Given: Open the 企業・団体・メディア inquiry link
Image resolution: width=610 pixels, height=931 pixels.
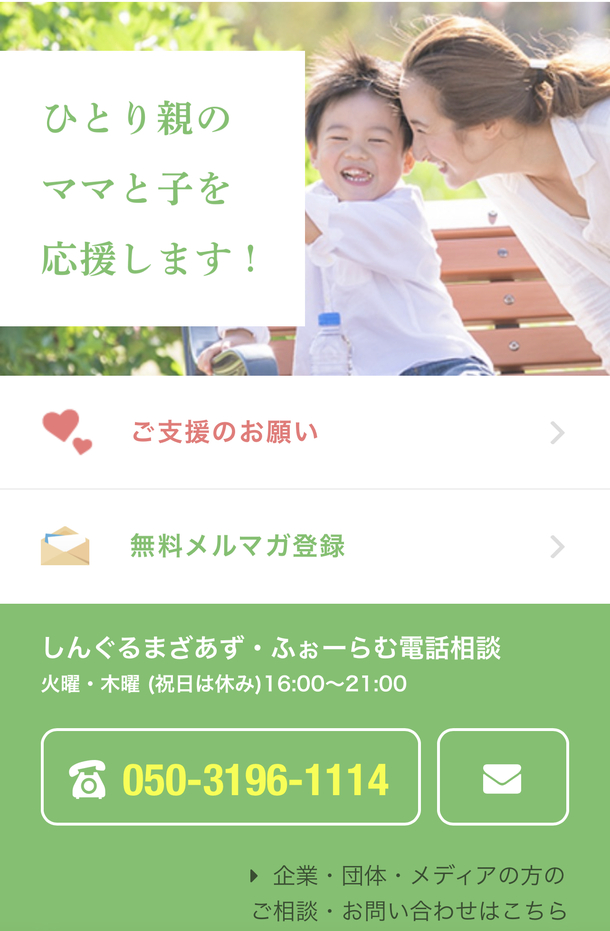Looking at the screenshot, I should point(410,893).
